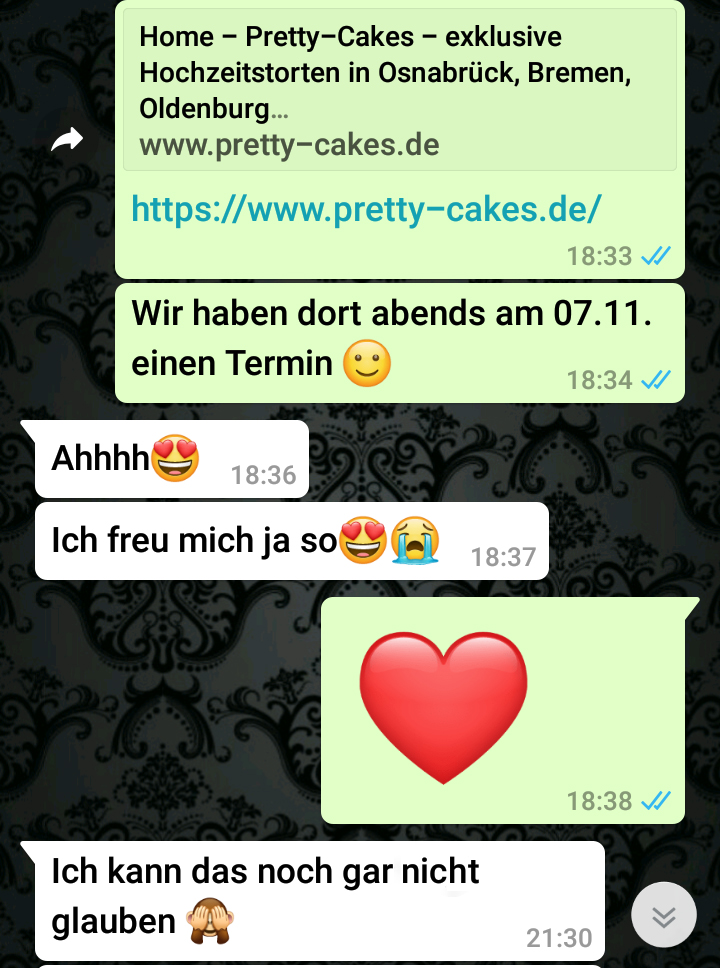Open the Pretty-Cakes link preview card

(399, 90)
